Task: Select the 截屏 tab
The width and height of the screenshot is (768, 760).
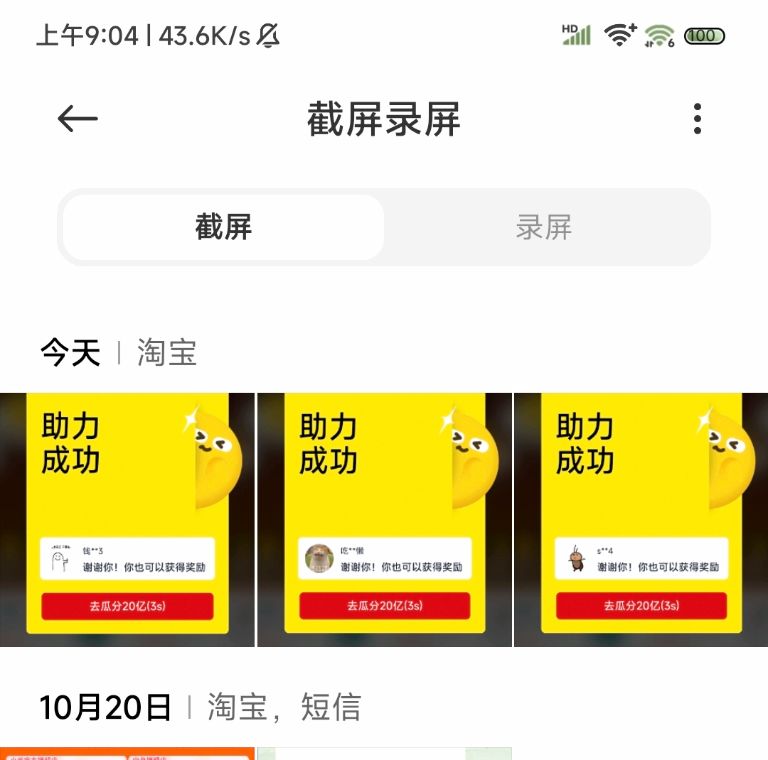Action: 223,227
